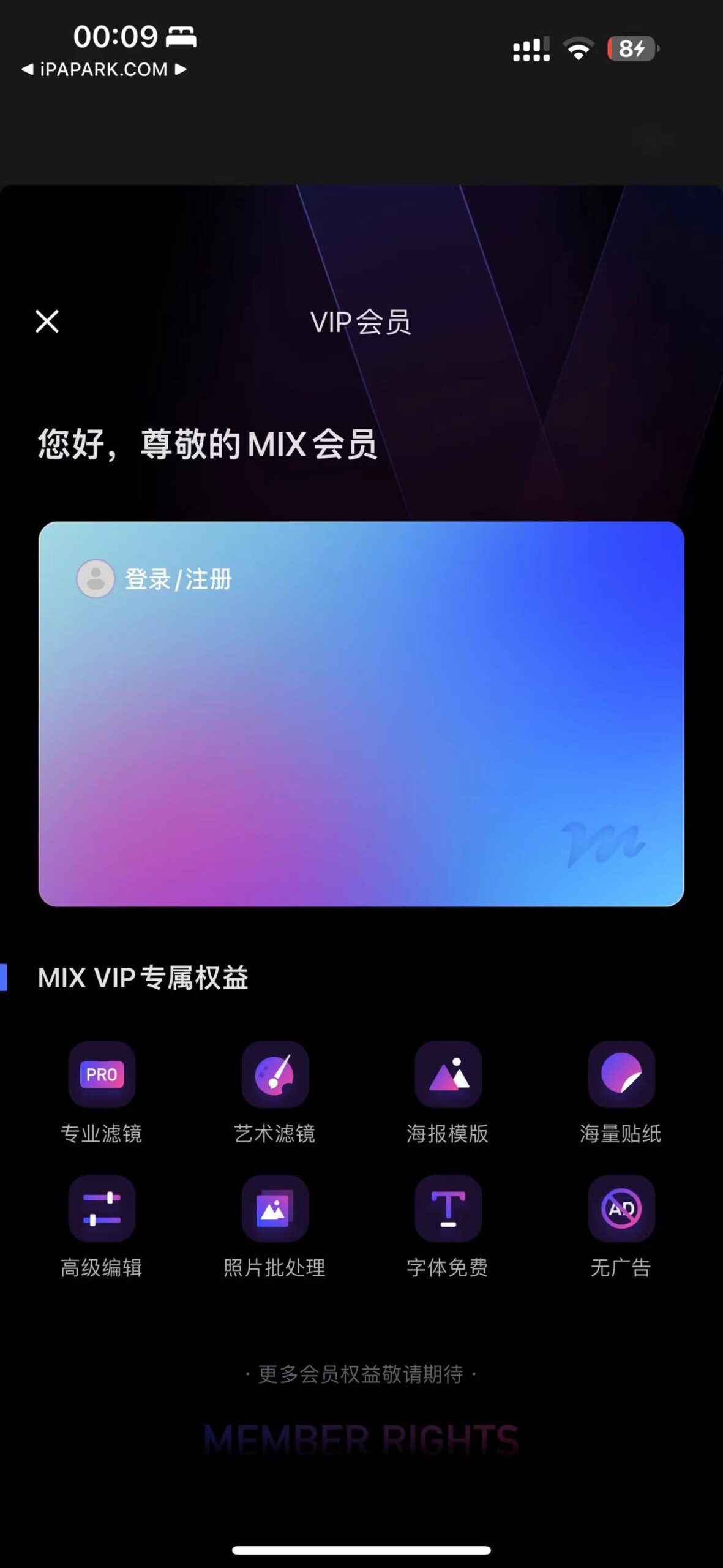Tap the VIP会员 title

click(361, 322)
